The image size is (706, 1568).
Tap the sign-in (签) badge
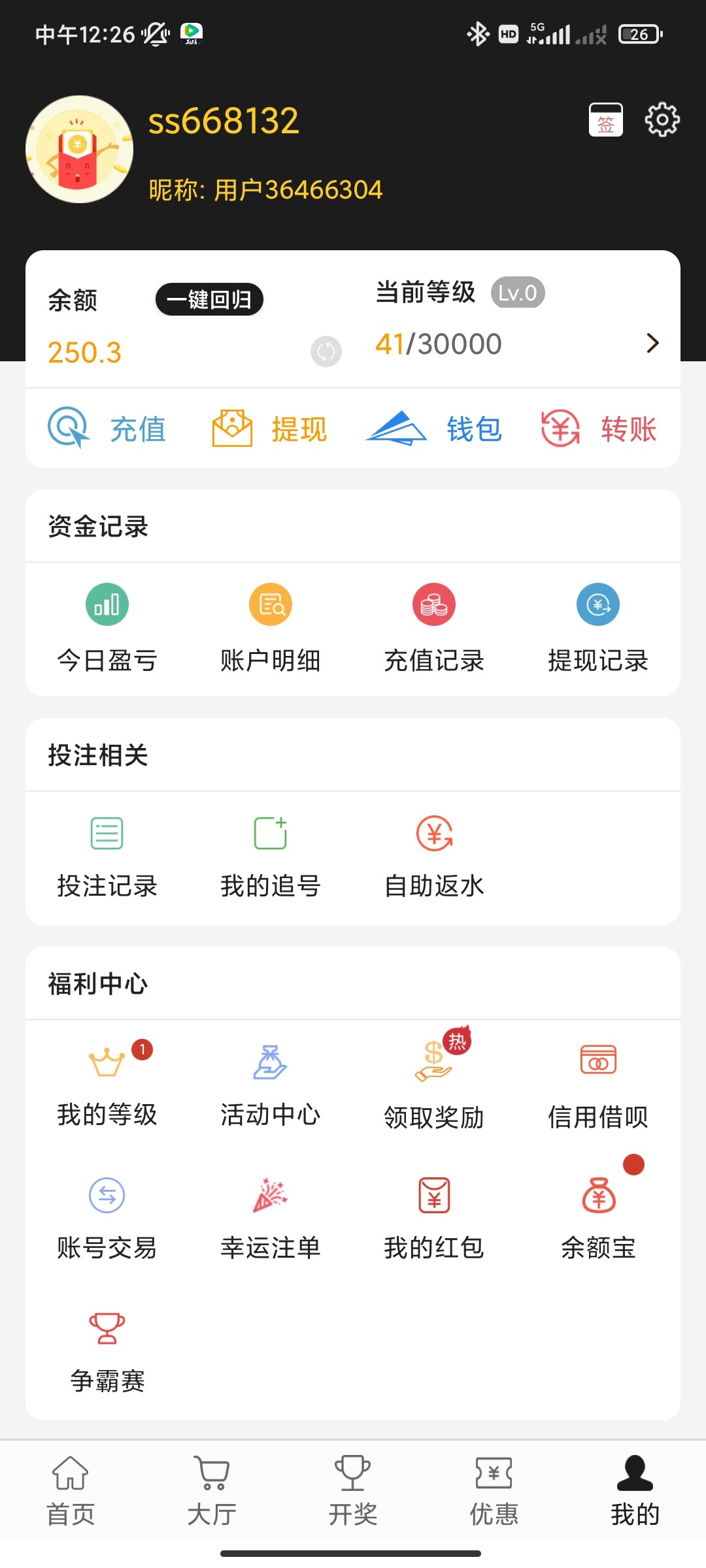click(605, 119)
